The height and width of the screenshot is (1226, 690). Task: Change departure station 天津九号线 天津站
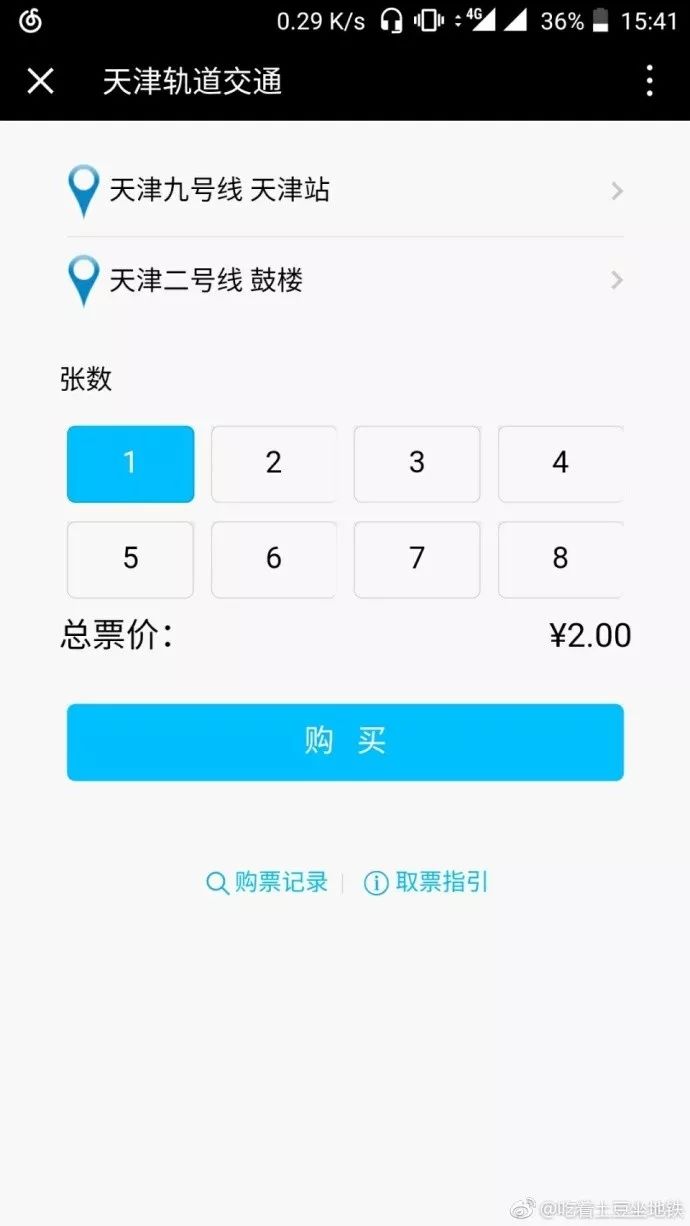coord(345,190)
